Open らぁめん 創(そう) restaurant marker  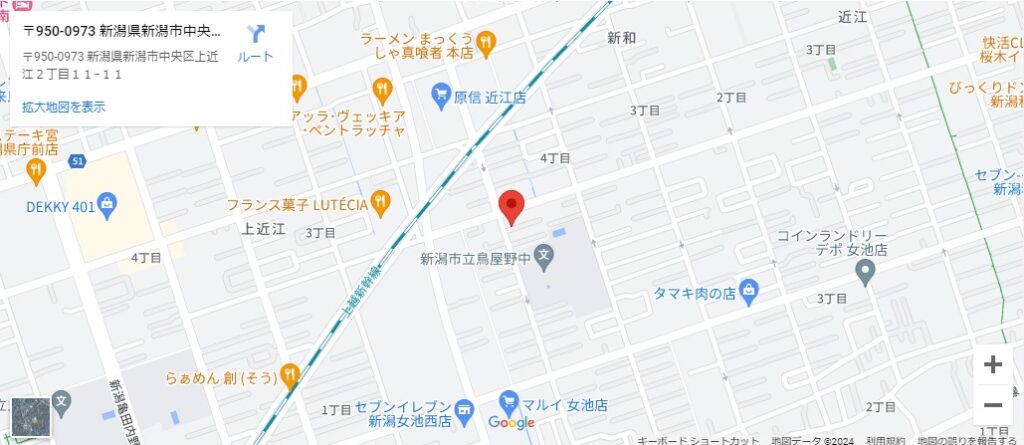coord(289,375)
